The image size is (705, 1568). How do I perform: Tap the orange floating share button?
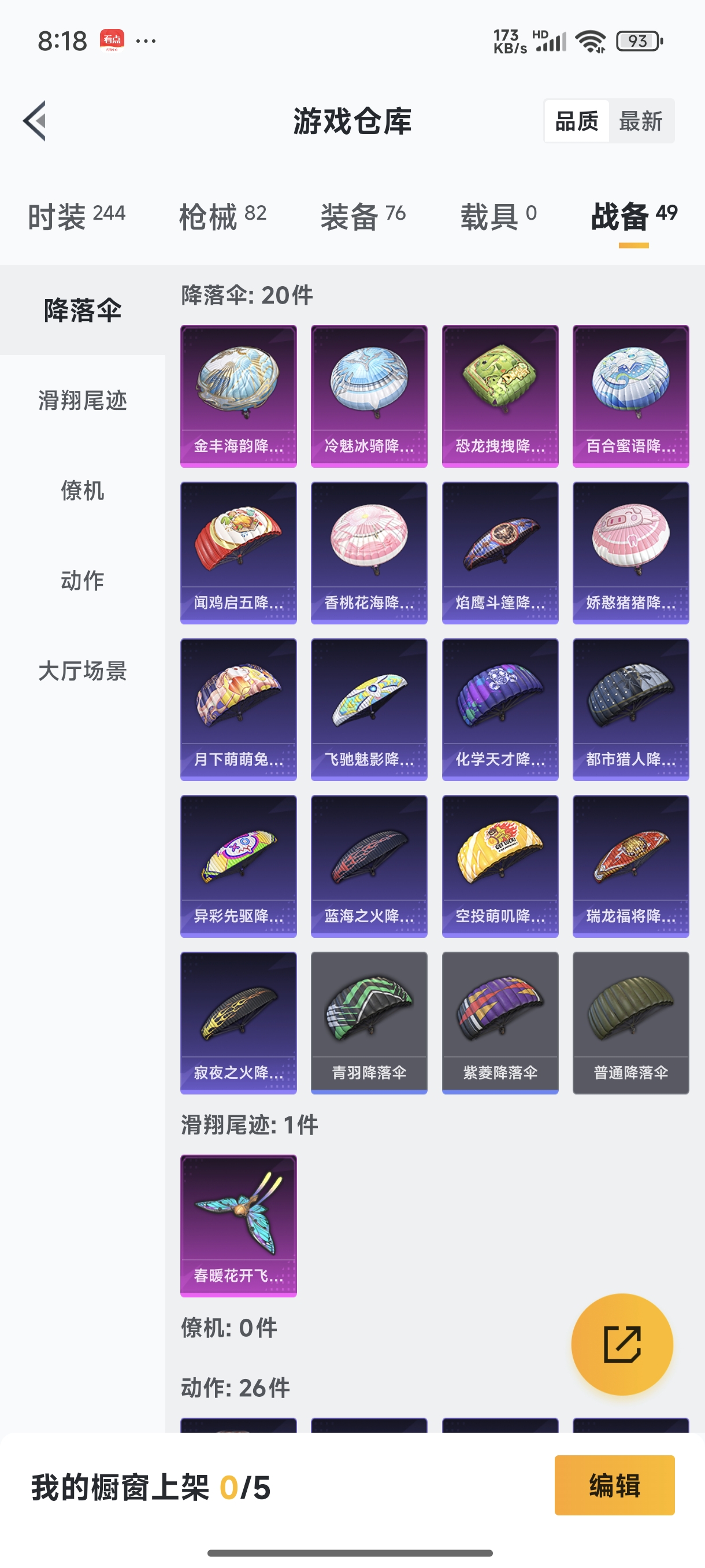[622, 1344]
